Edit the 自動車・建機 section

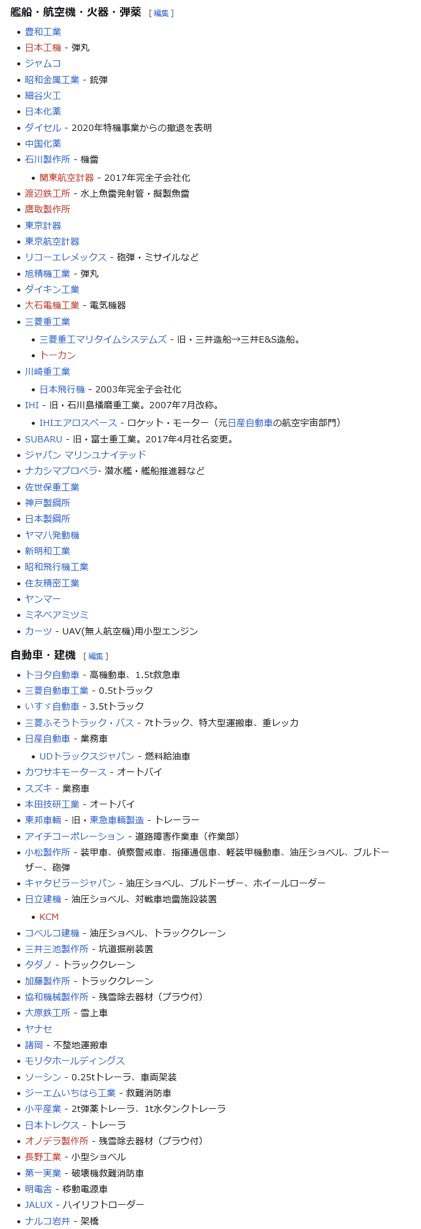tap(96, 656)
